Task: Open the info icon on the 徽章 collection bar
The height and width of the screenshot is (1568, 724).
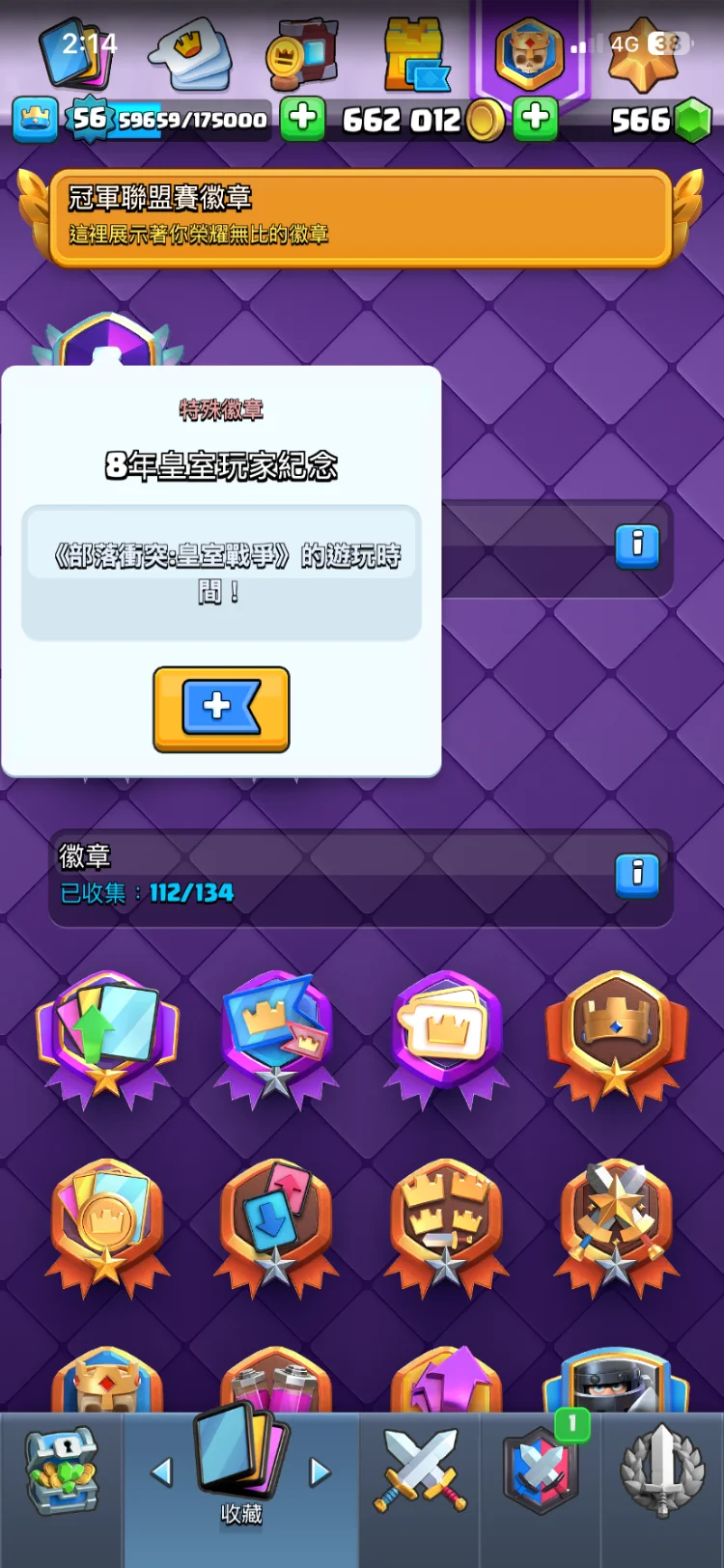Action: [x=637, y=875]
